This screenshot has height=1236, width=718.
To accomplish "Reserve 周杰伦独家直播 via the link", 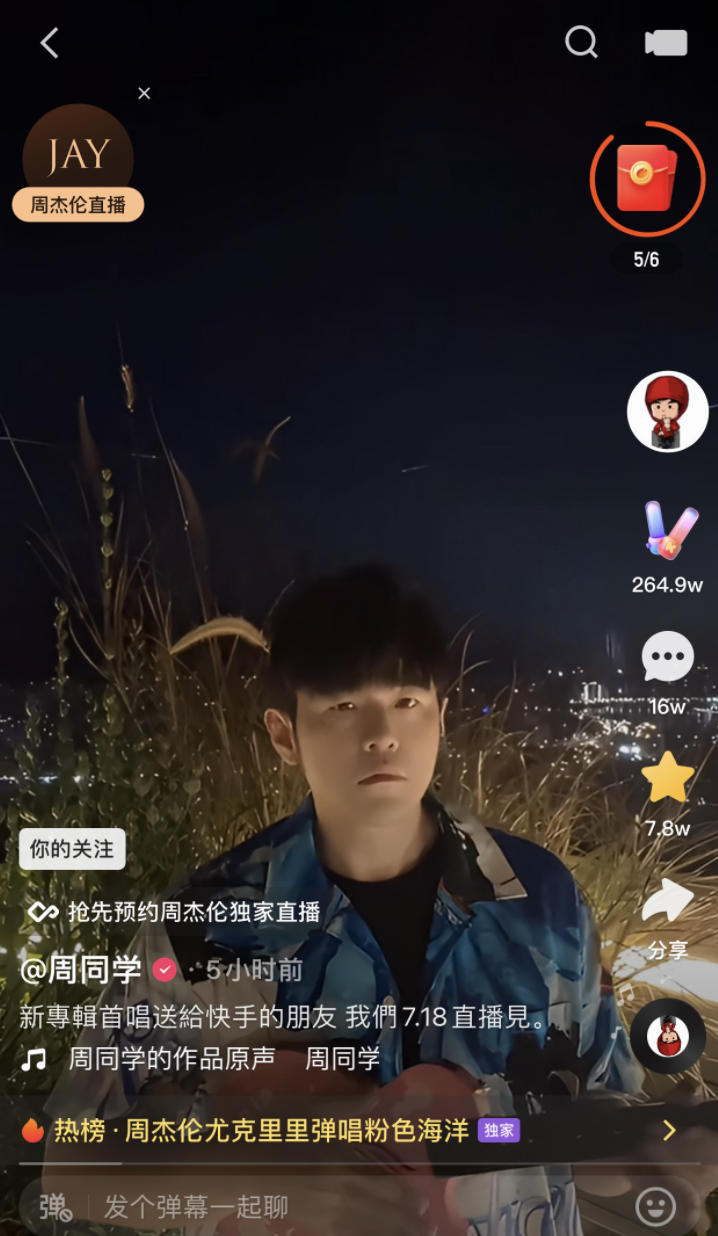I will pyautogui.click(x=175, y=911).
